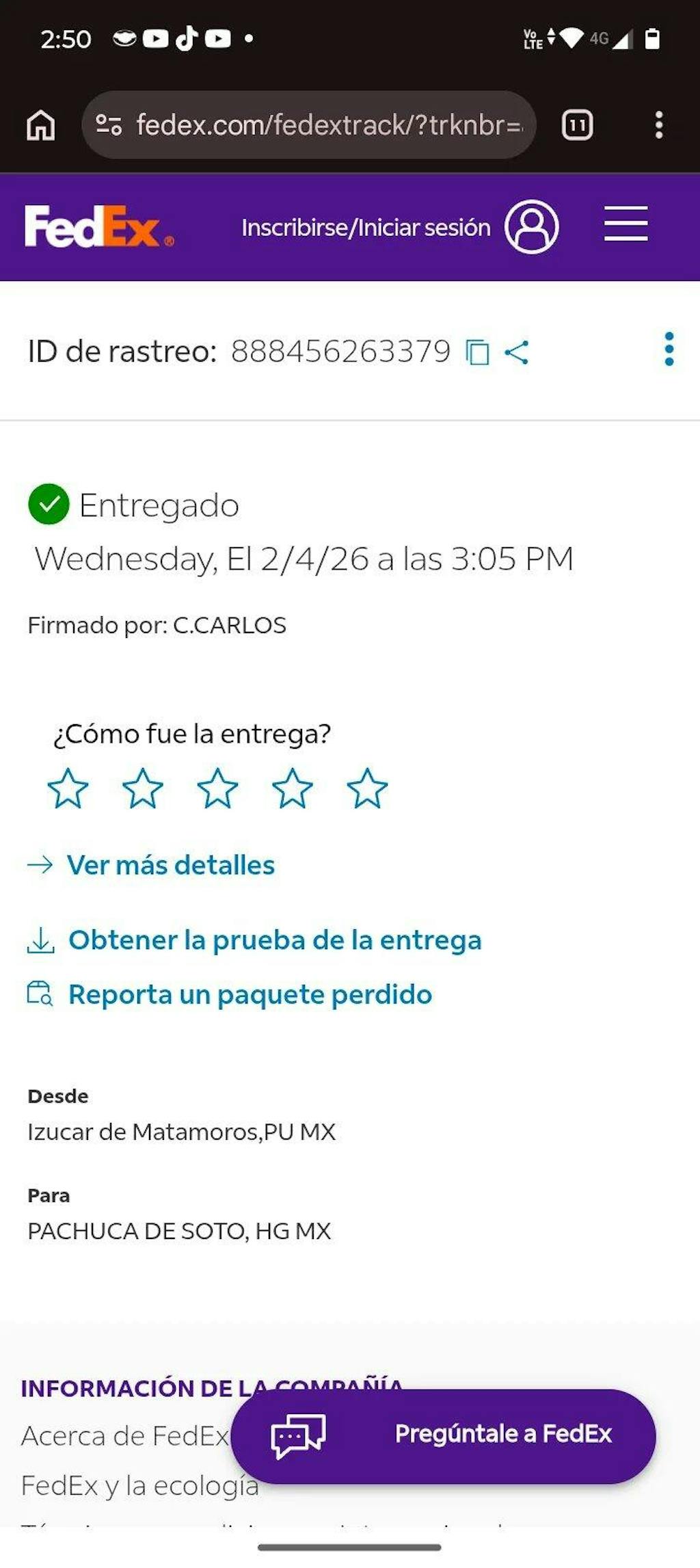This screenshot has width=700, height=1568.
Task: Give the delivery five stars
Action: 367,788
